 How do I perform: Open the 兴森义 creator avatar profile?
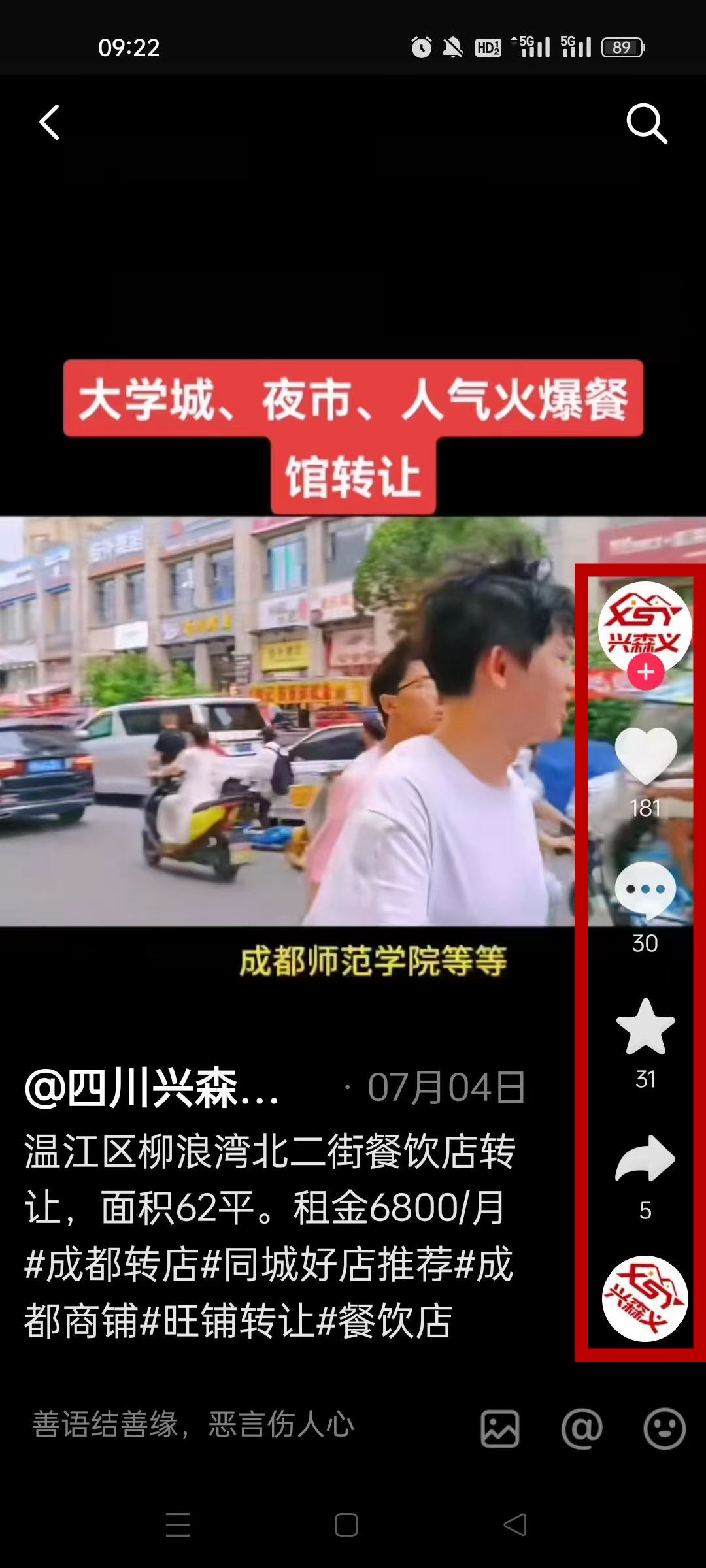(x=645, y=624)
